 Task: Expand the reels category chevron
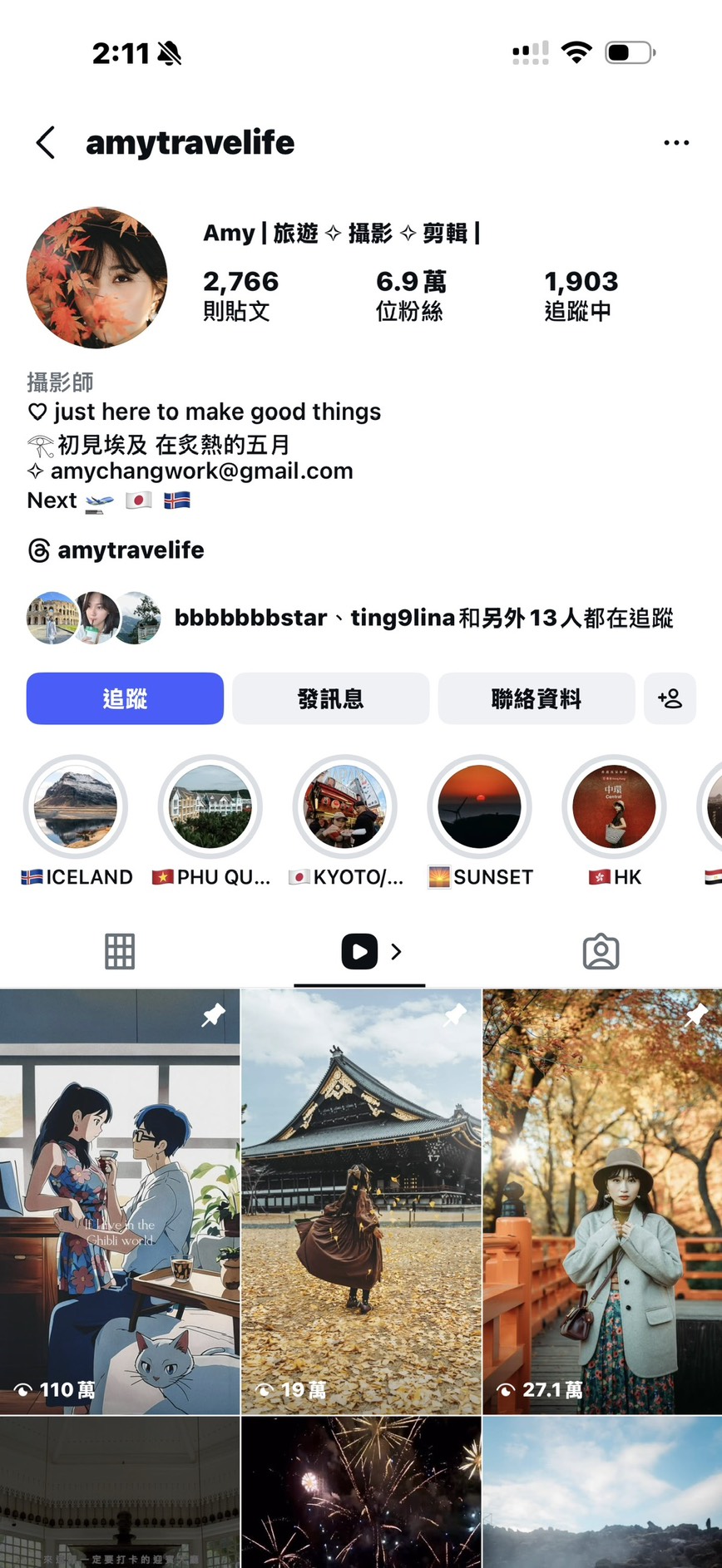397,951
